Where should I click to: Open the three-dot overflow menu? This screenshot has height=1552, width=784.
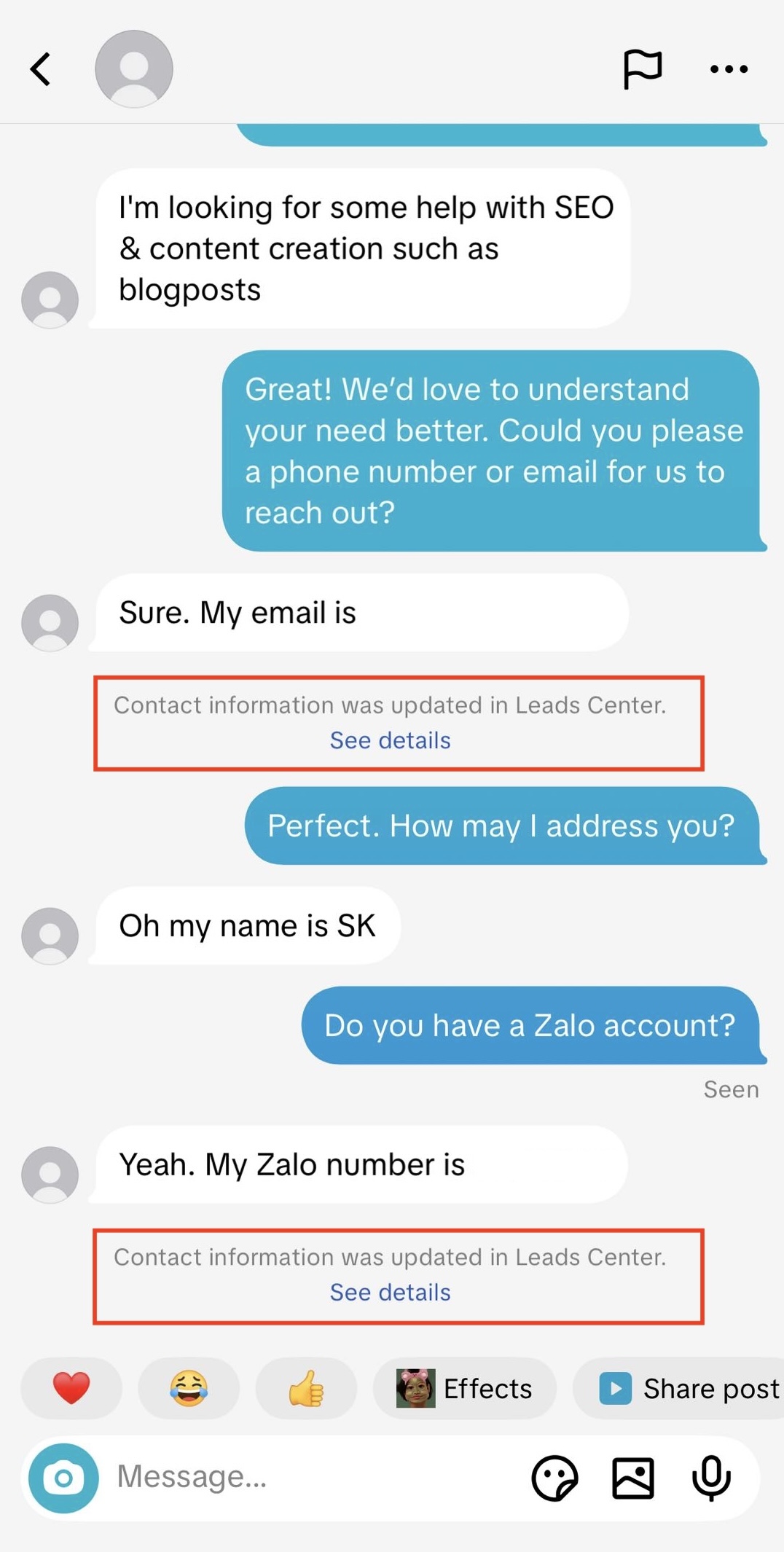(x=729, y=69)
